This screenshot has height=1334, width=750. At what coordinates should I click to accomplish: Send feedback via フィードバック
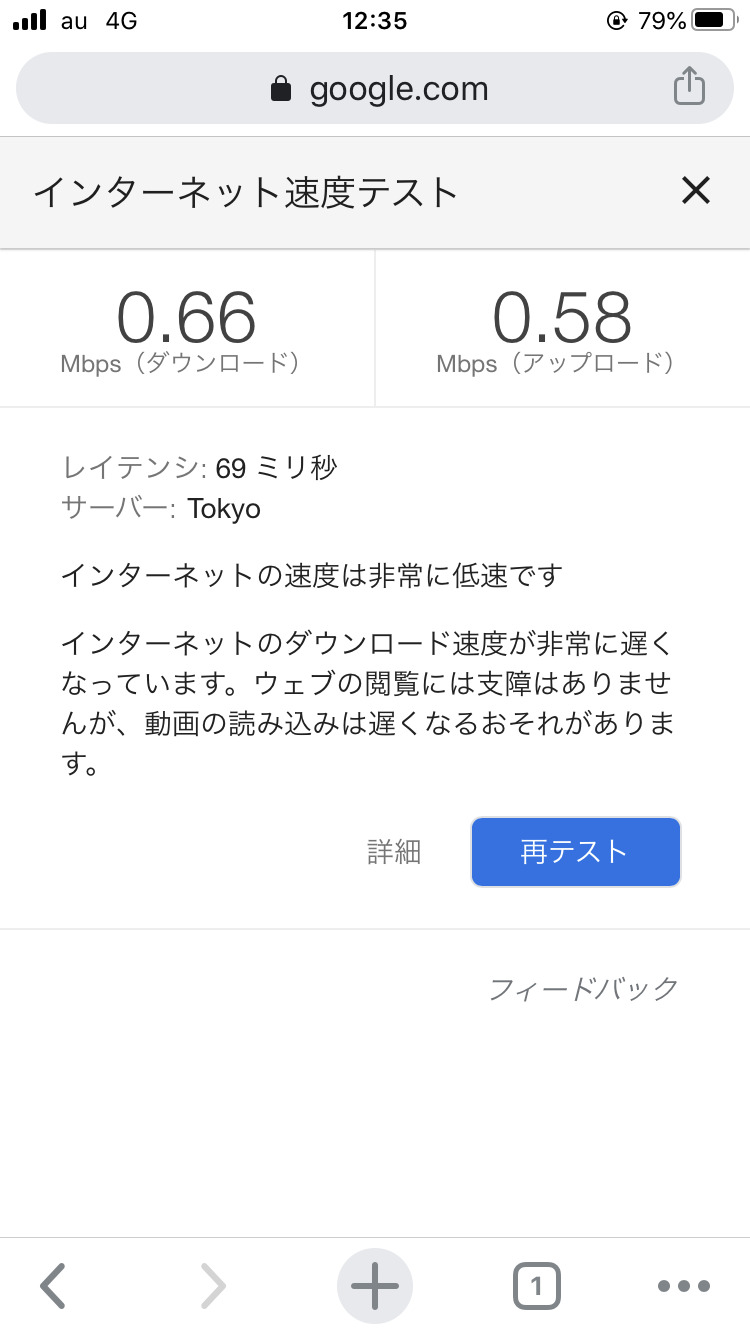pyautogui.click(x=584, y=989)
